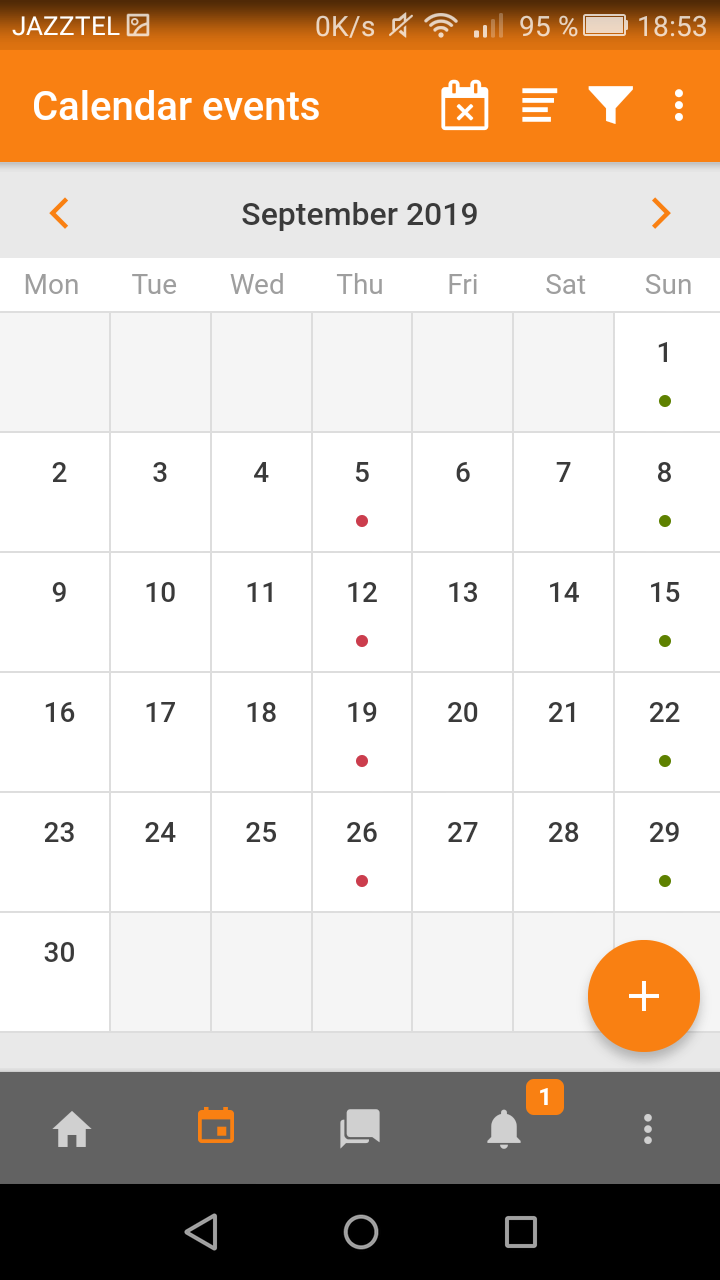720x1280 pixels.
Task: Open the September 2019 month picker
Action: coord(360,214)
